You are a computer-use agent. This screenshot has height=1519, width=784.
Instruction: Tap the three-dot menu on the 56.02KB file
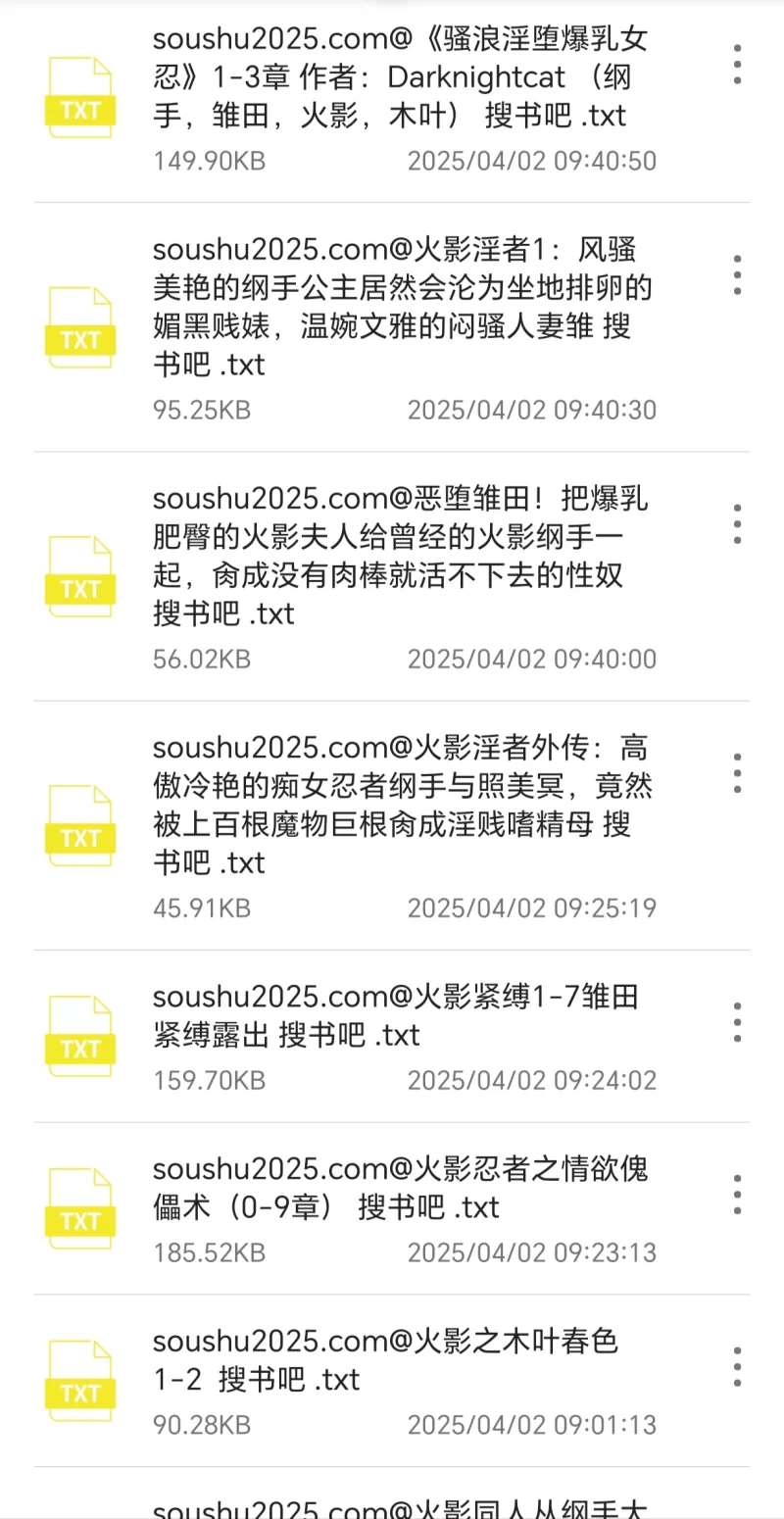coord(737,524)
